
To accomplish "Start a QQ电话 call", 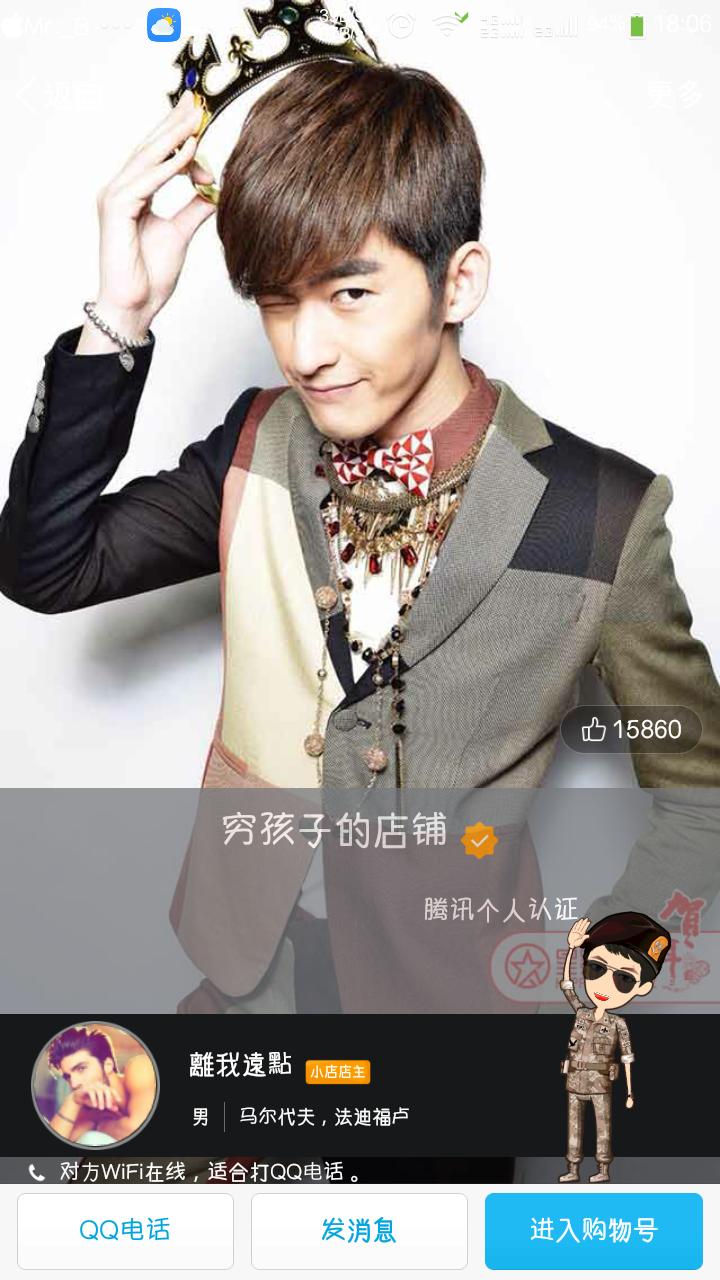I will tap(125, 1231).
